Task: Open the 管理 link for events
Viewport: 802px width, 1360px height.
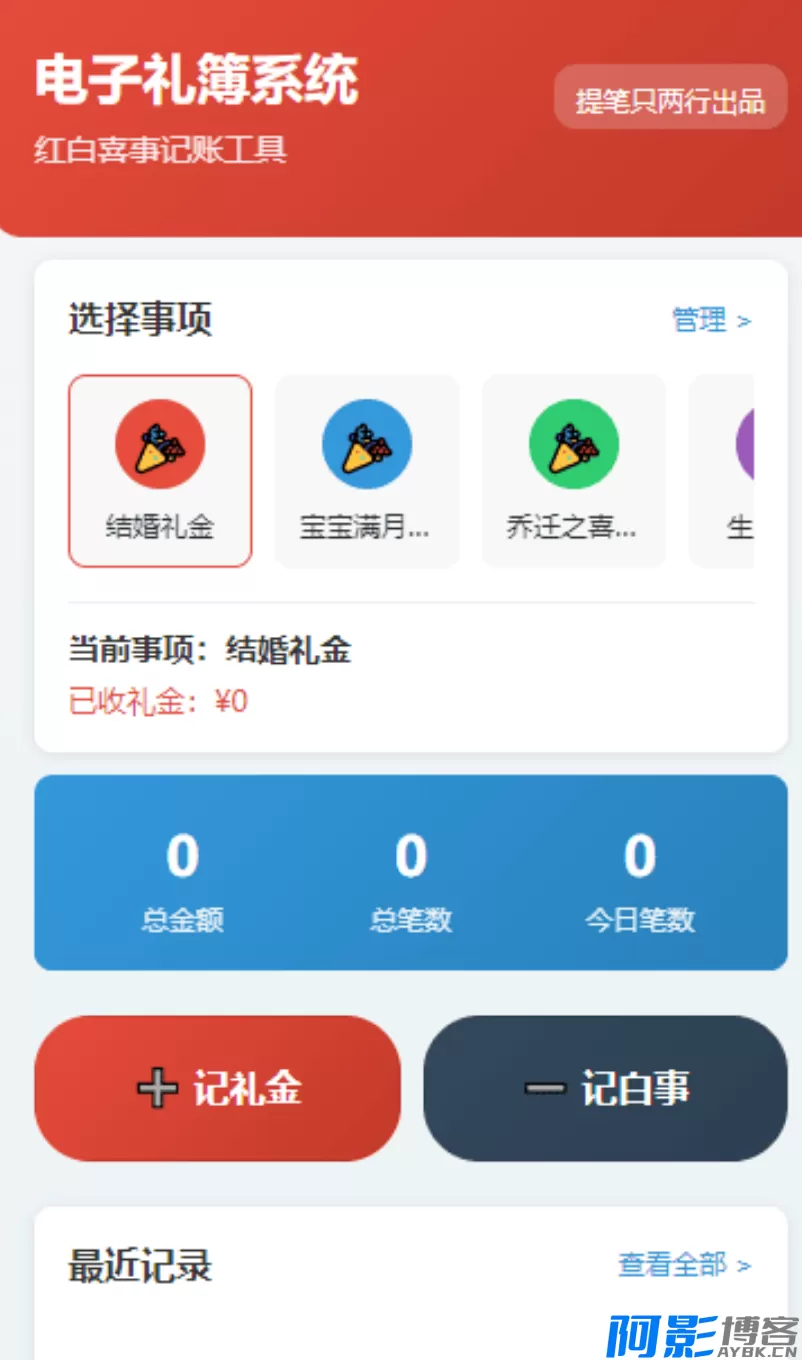Action: pyautogui.click(x=711, y=320)
